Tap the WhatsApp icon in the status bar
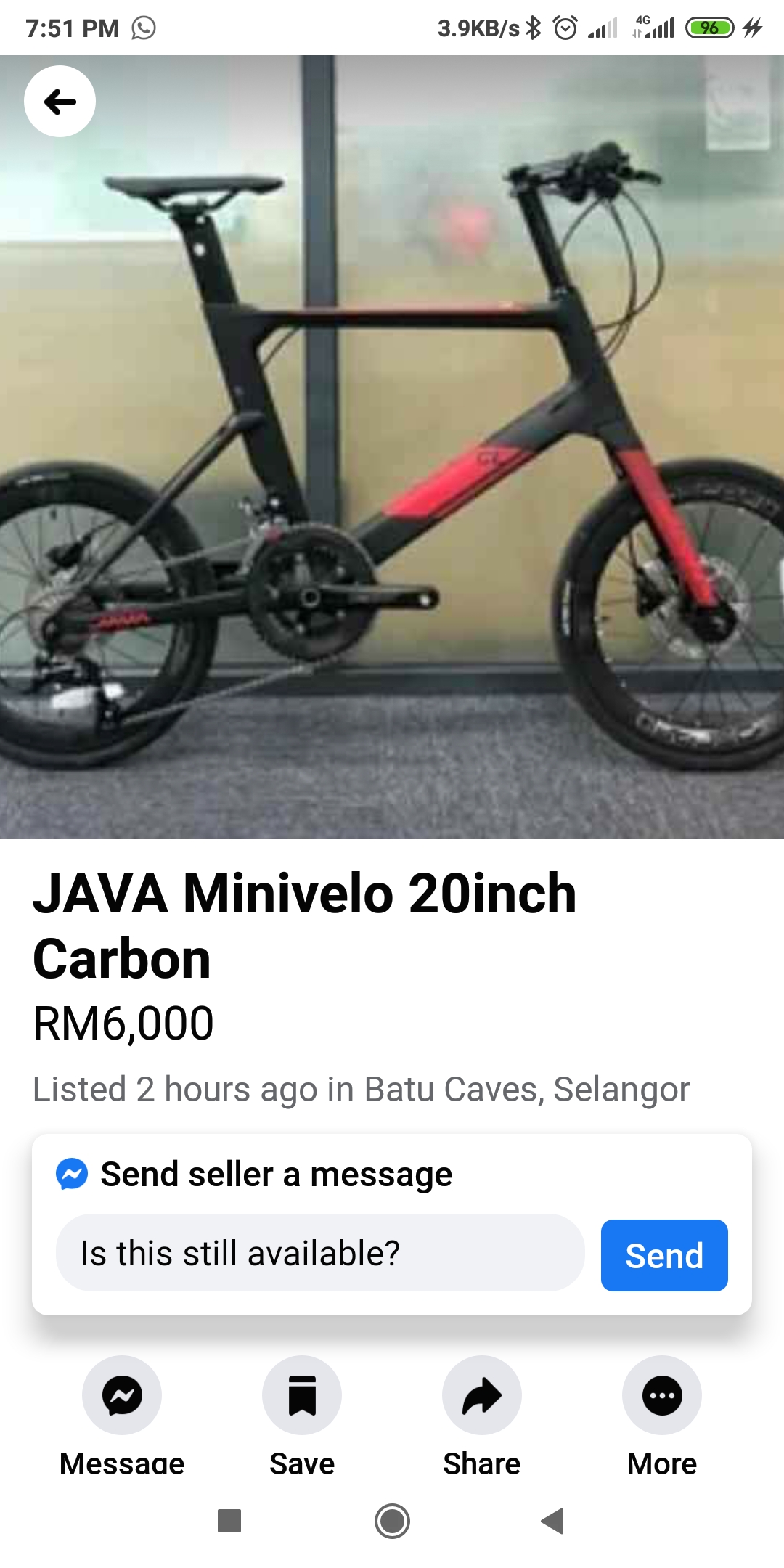The width and height of the screenshot is (784, 1568). coord(142,28)
